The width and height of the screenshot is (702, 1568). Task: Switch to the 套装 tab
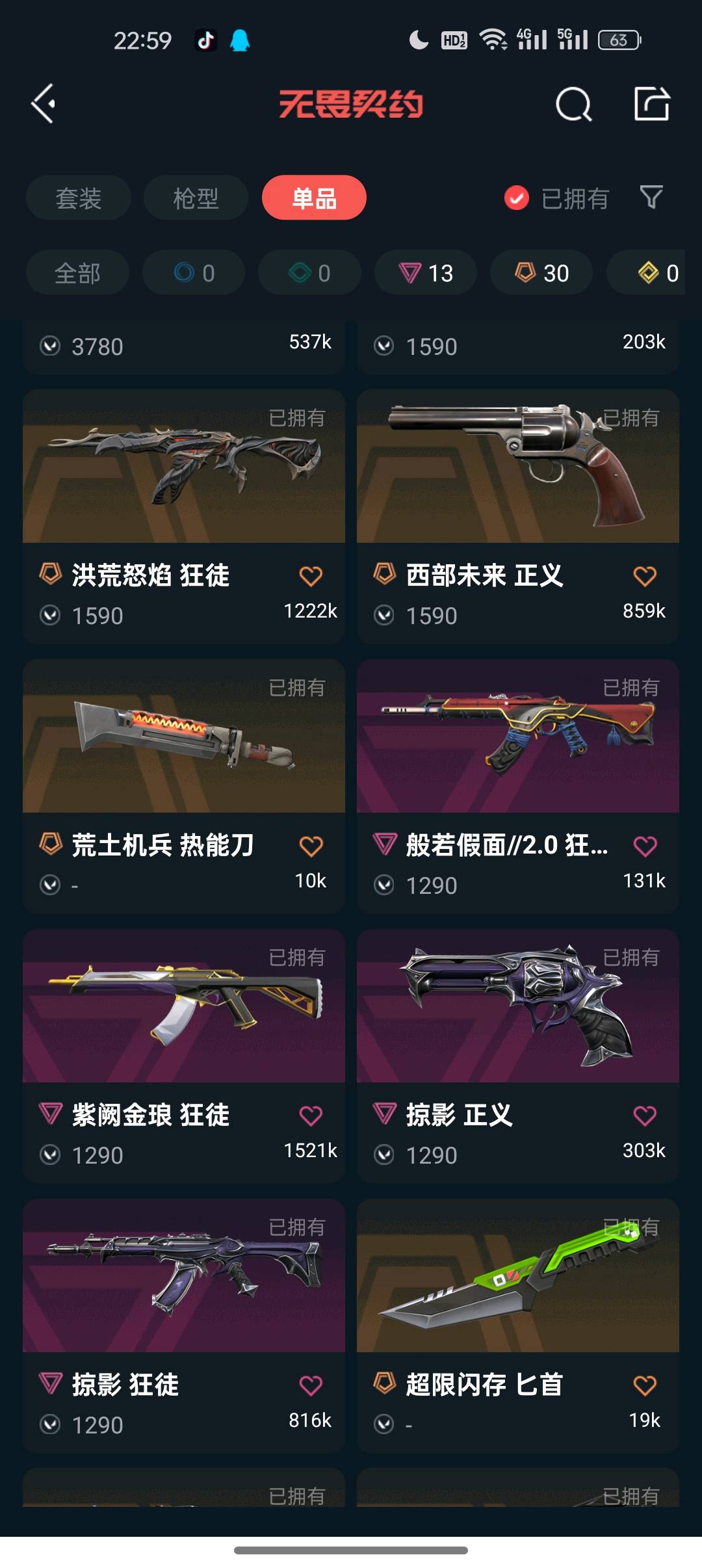[79, 198]
